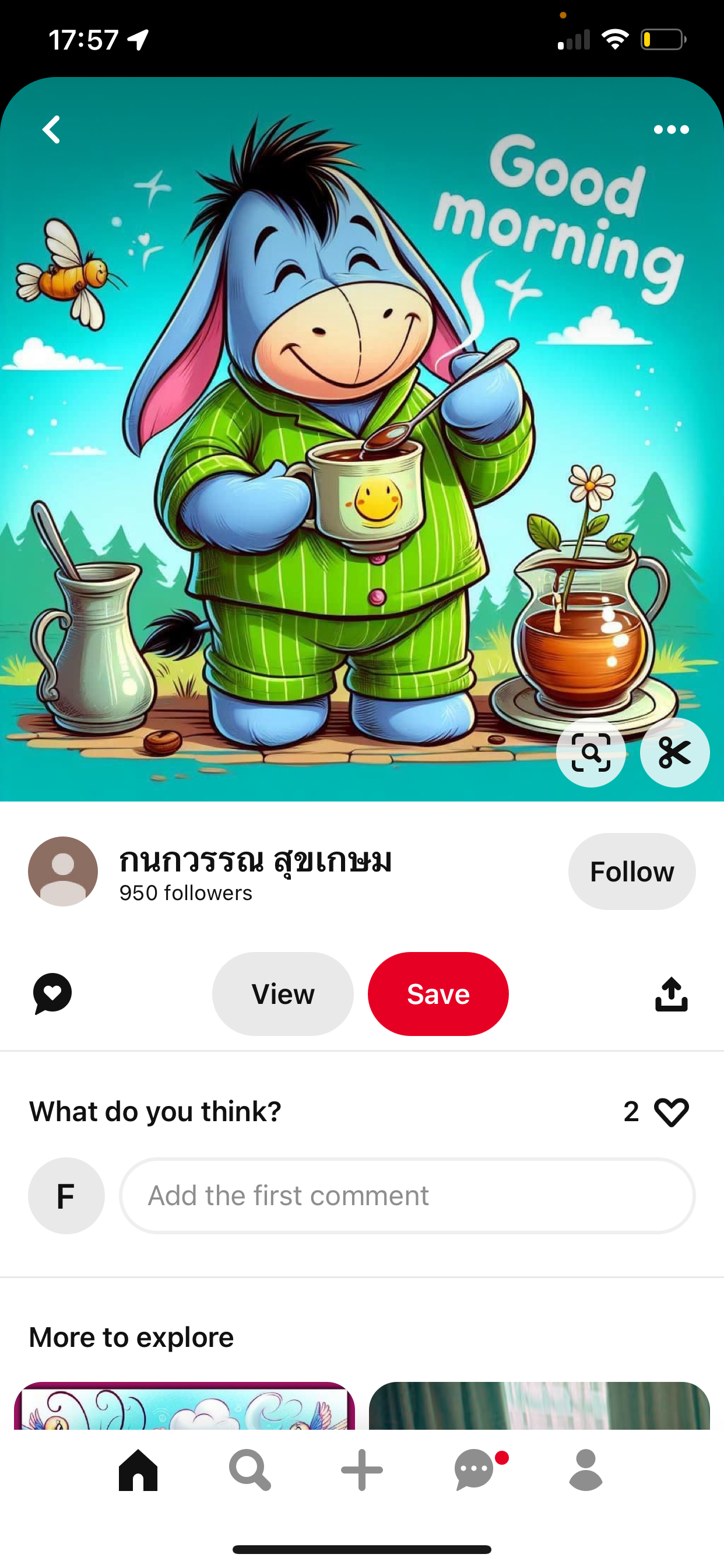Go to the Home tab

pos(138,1470)
